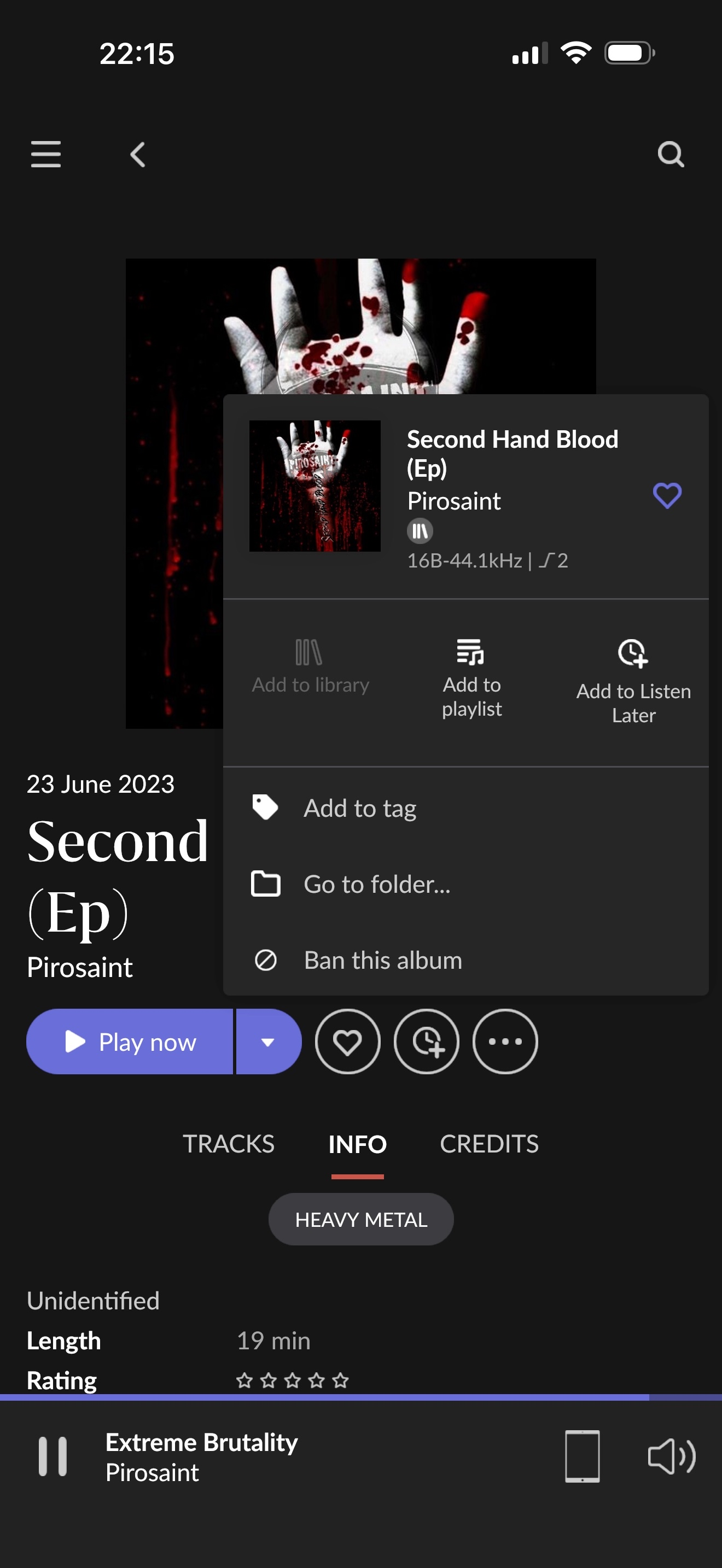Add album to Listen Later

(633, 681)
